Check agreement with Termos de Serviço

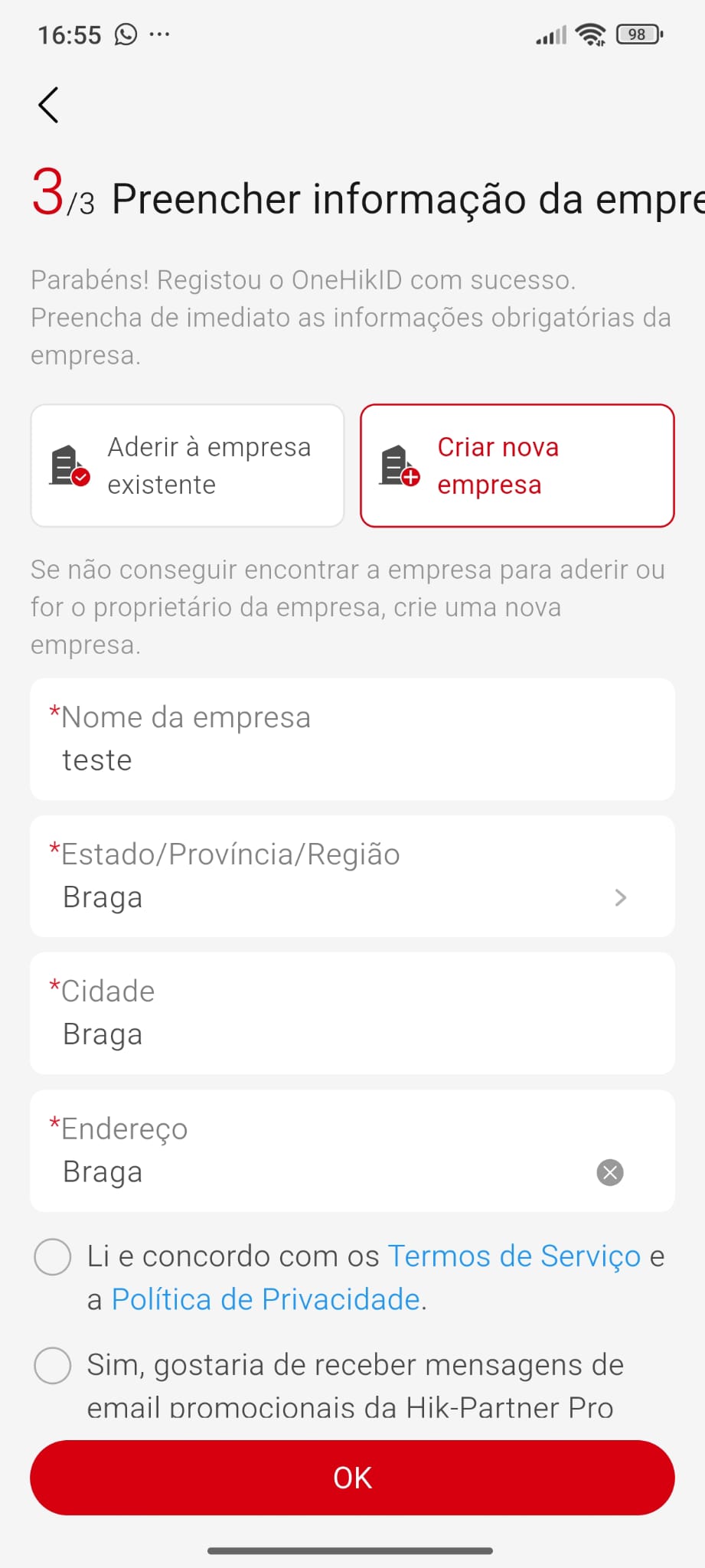click(x=51, y=1256)
